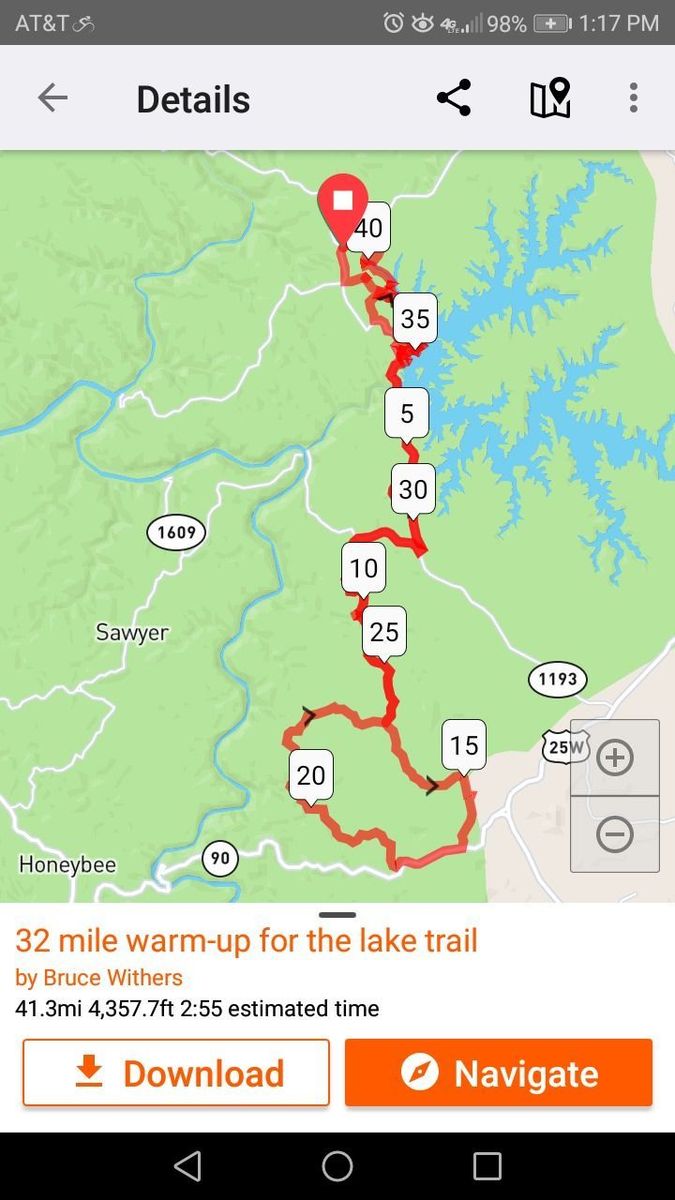Open the map location icon
This screenshot has width=675, height=1200.
pyautogui.click(x=550, y=98)
